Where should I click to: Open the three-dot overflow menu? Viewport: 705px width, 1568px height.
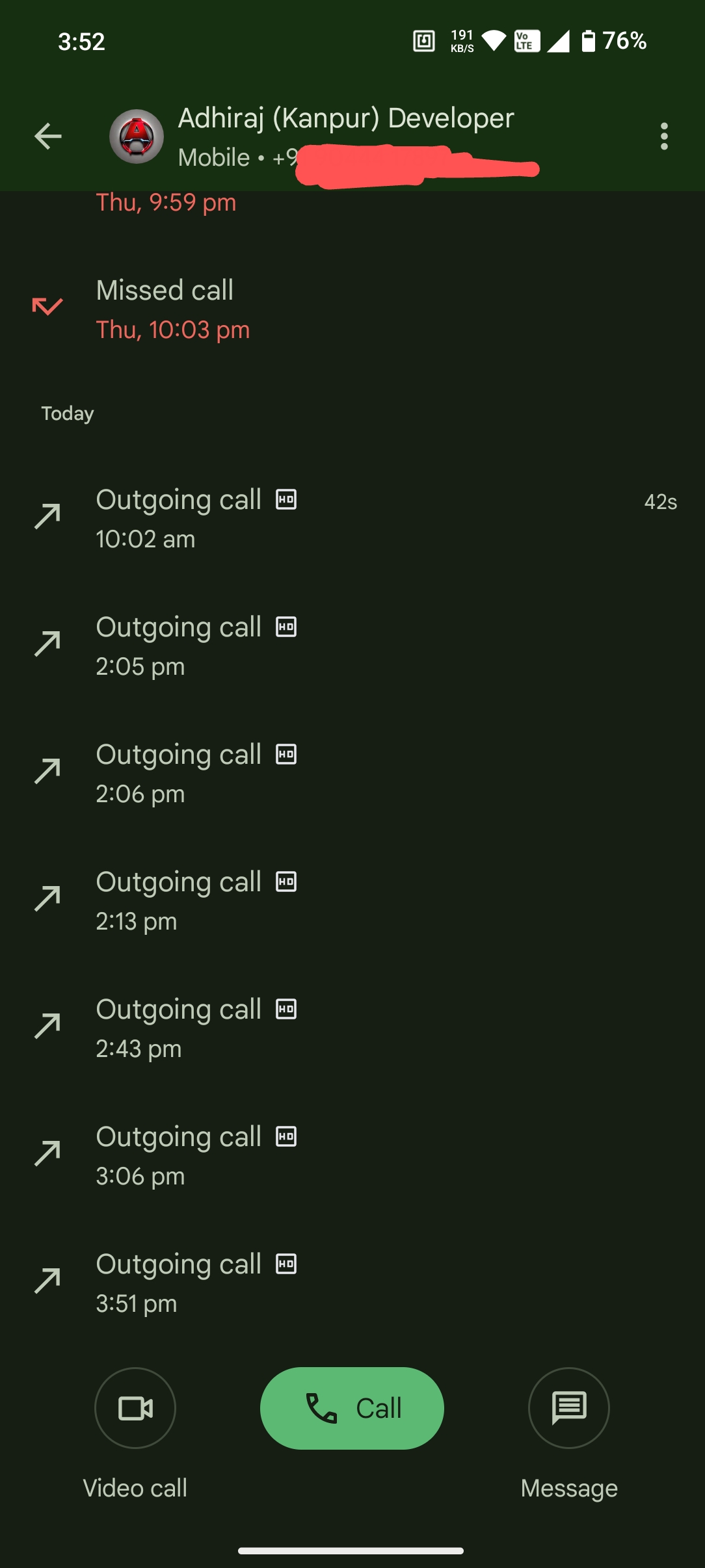pos(663,137)
